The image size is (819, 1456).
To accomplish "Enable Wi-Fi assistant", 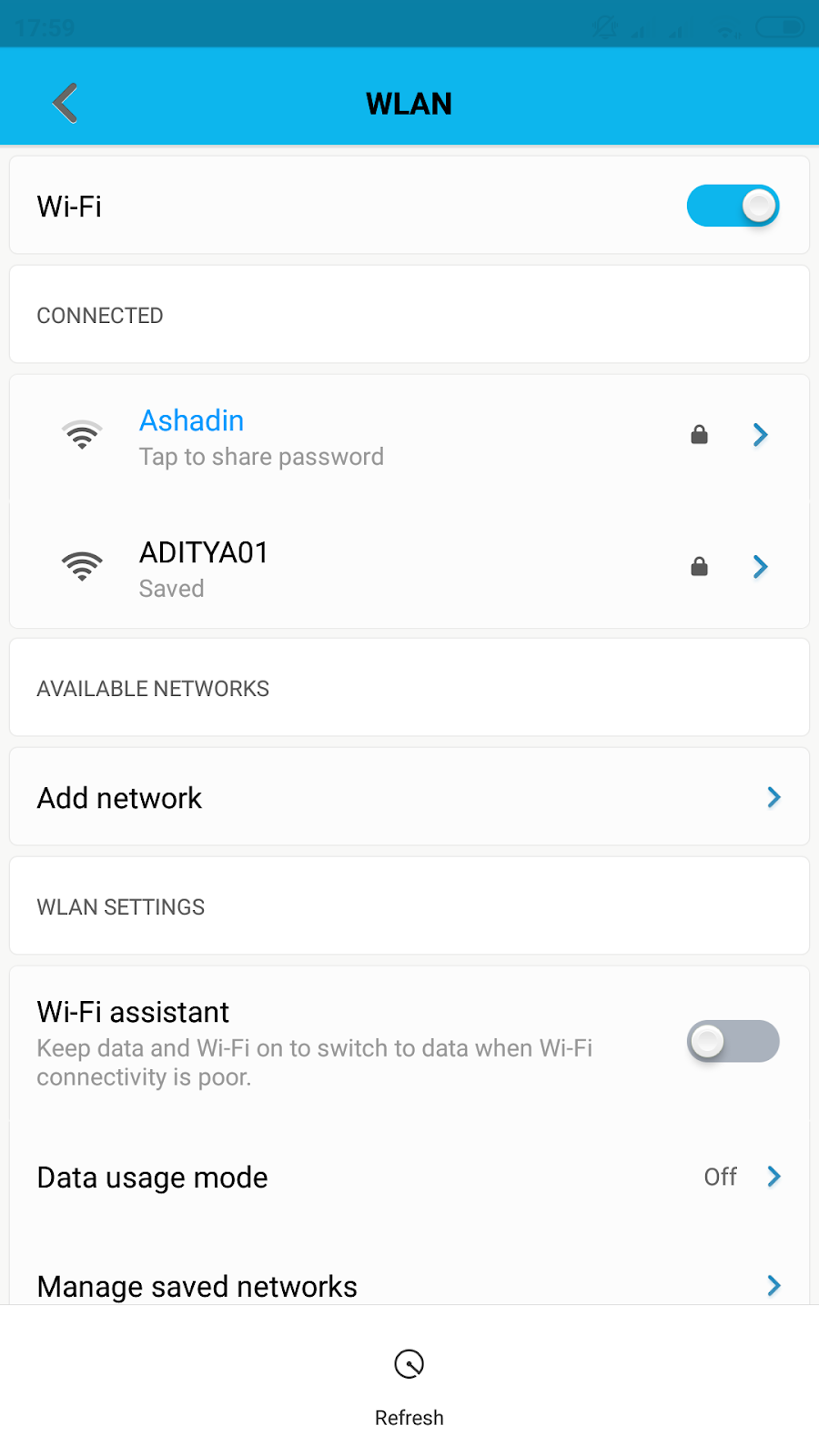I will coord(733,1041).
